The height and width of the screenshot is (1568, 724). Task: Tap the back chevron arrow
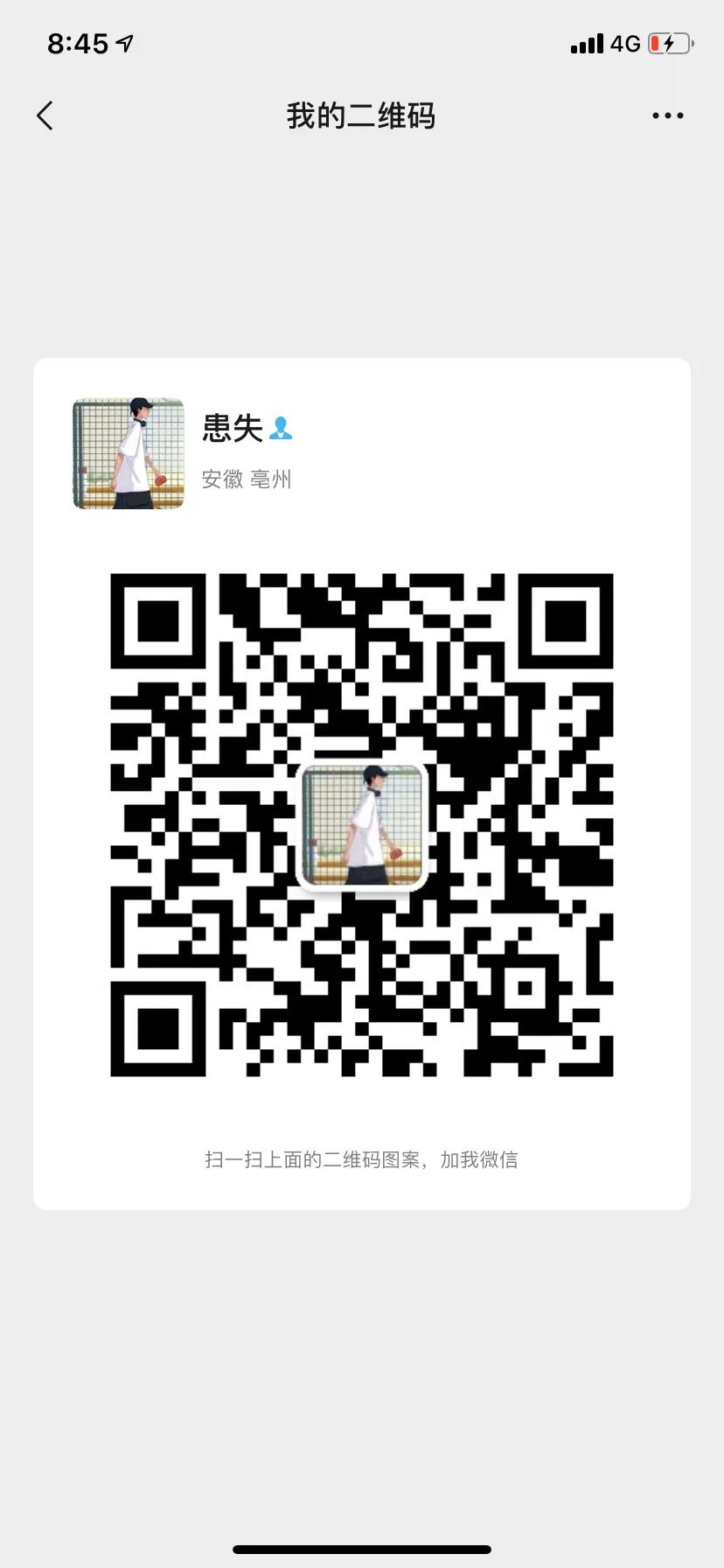tap(45, 115)
